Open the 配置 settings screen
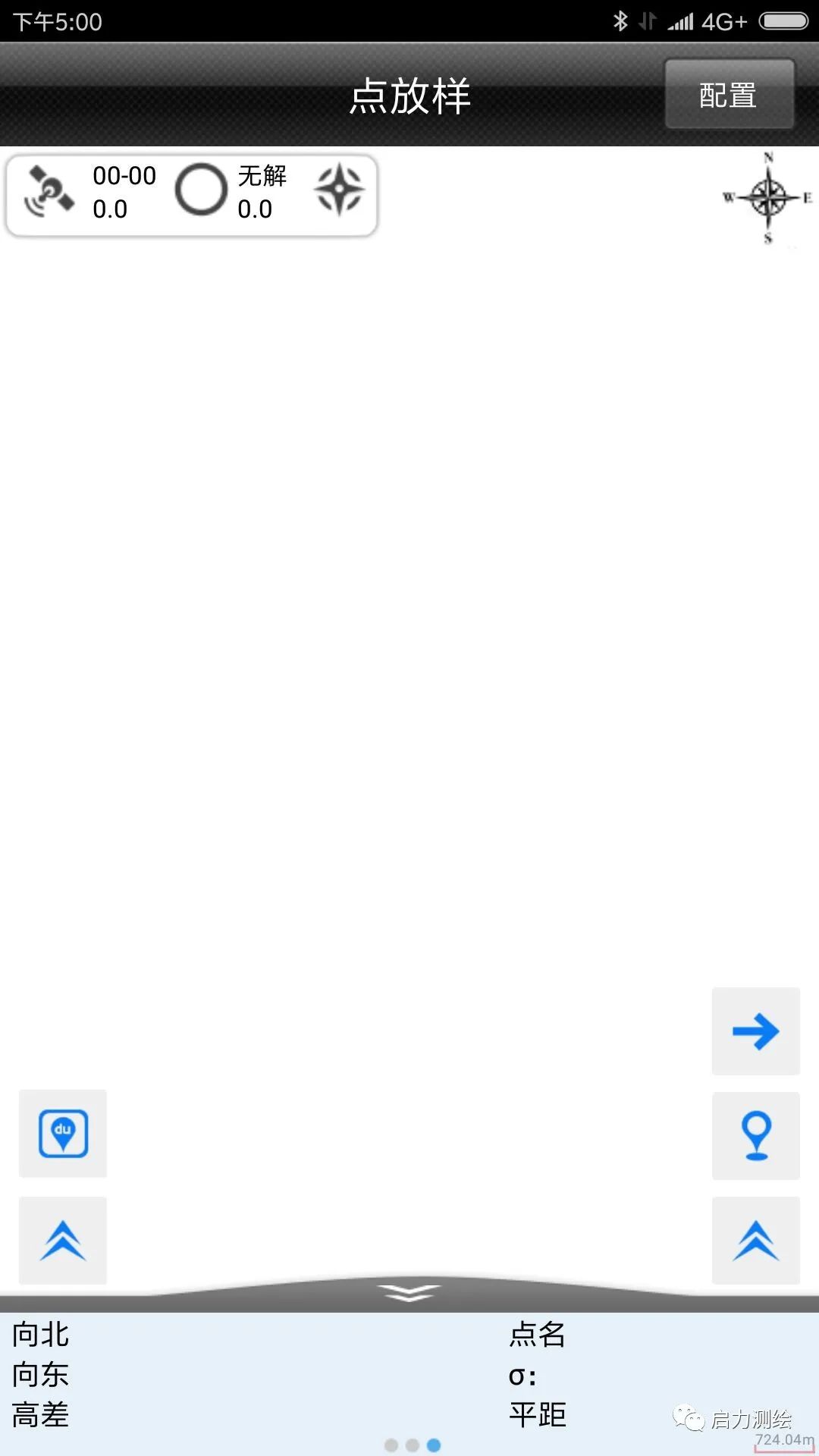 729,95
